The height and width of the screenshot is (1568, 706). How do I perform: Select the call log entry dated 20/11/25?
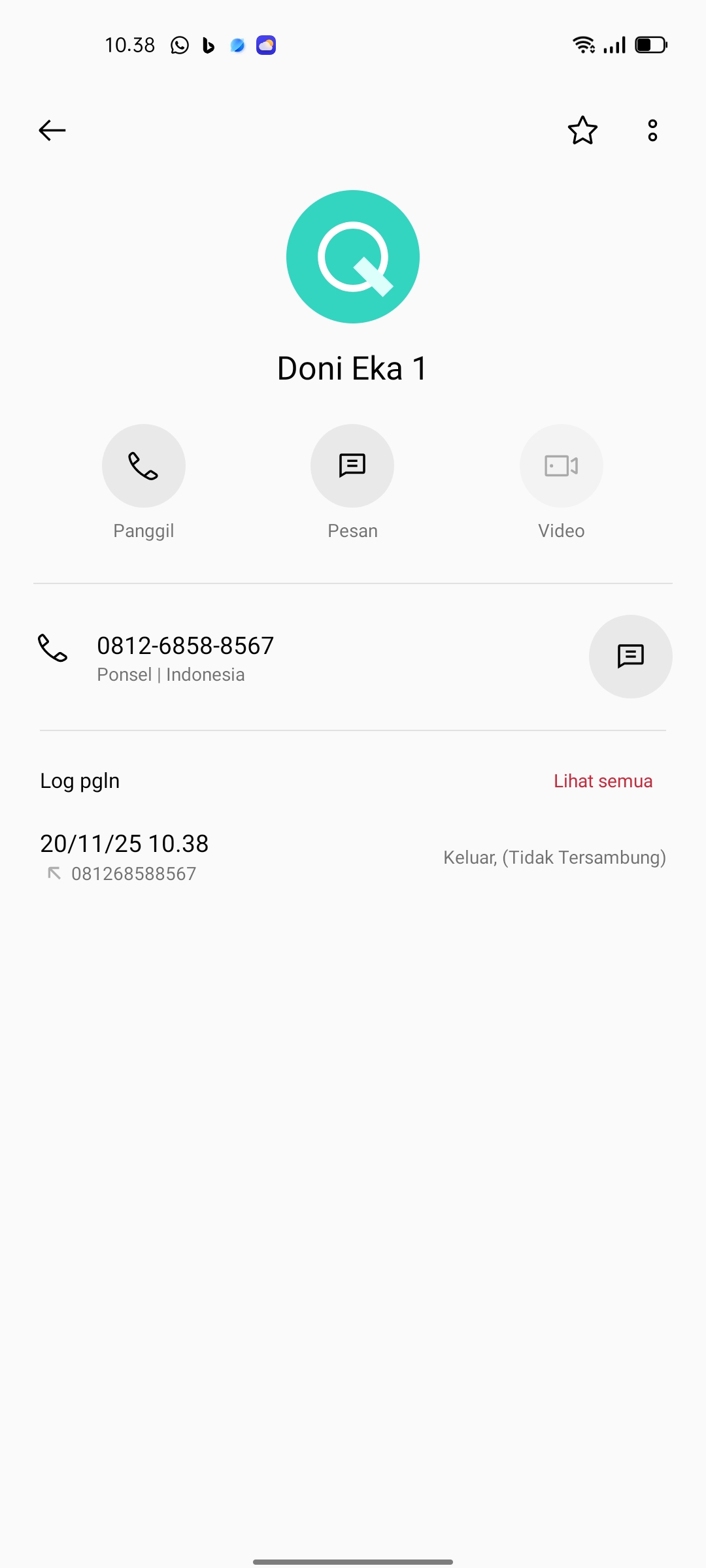click(x=124, y=843)
